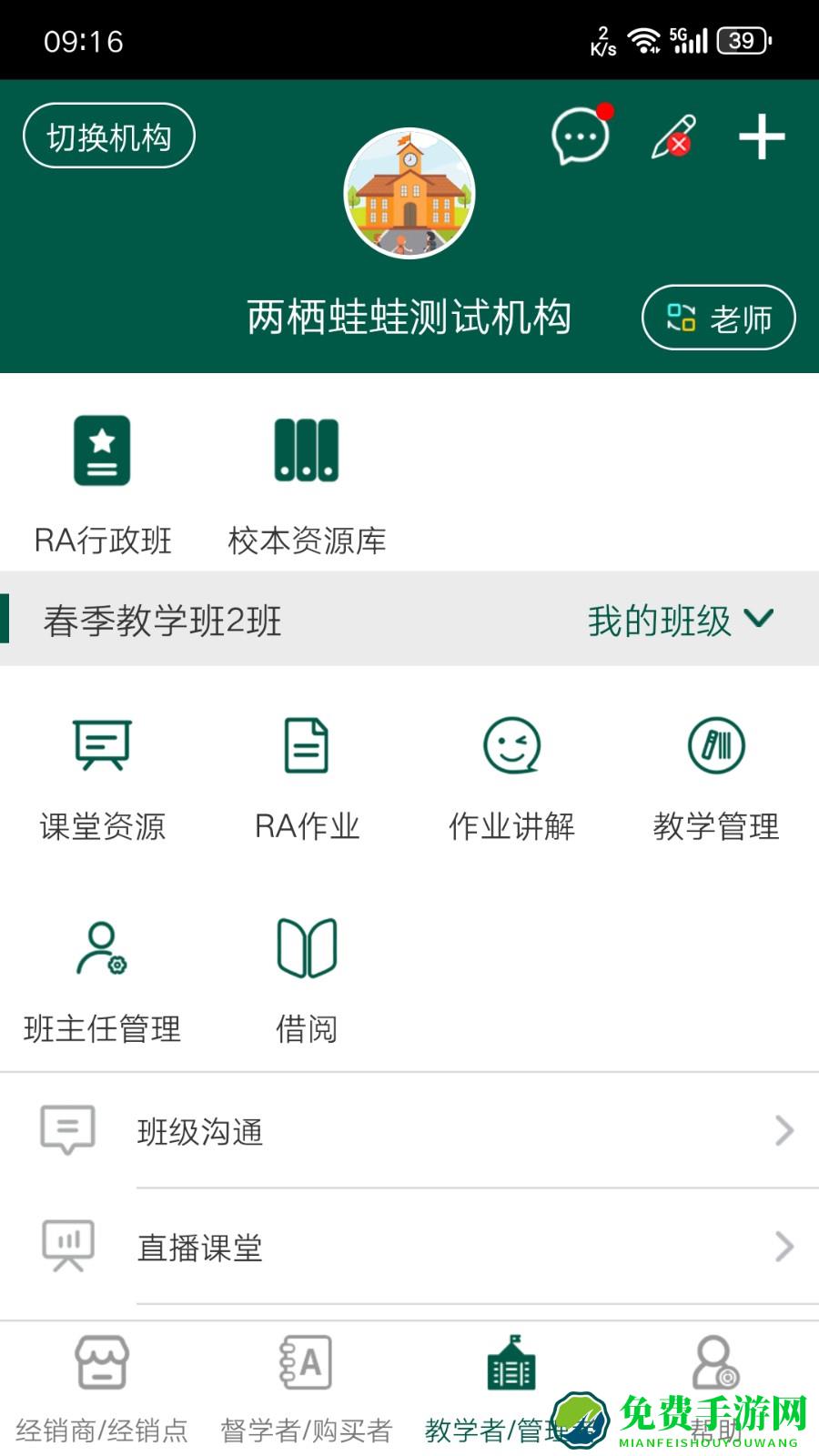Open 直播课堂 via its right chevron

click(x=784, y=1249)
